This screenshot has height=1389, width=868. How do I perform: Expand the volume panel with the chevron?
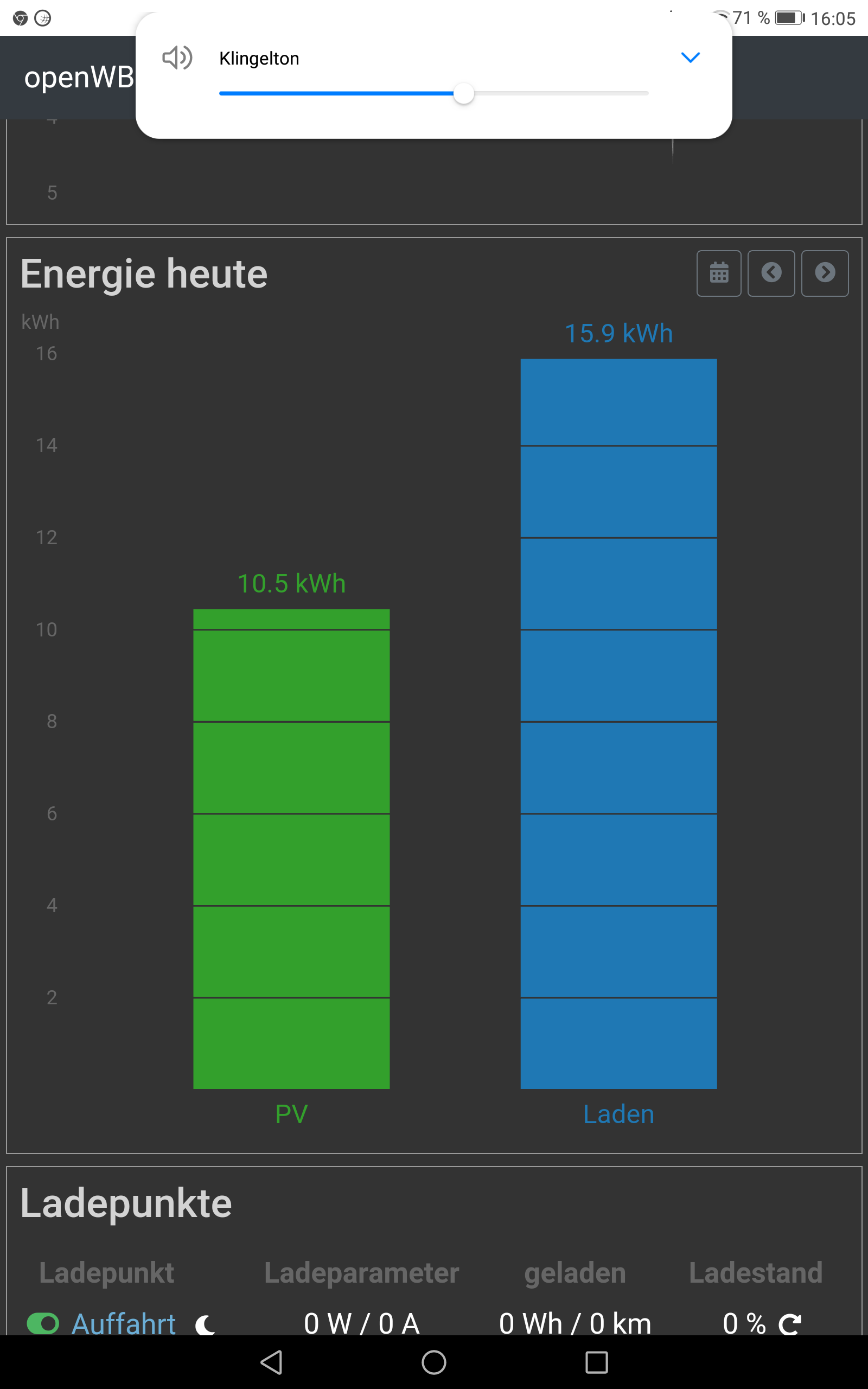point(690,58)
